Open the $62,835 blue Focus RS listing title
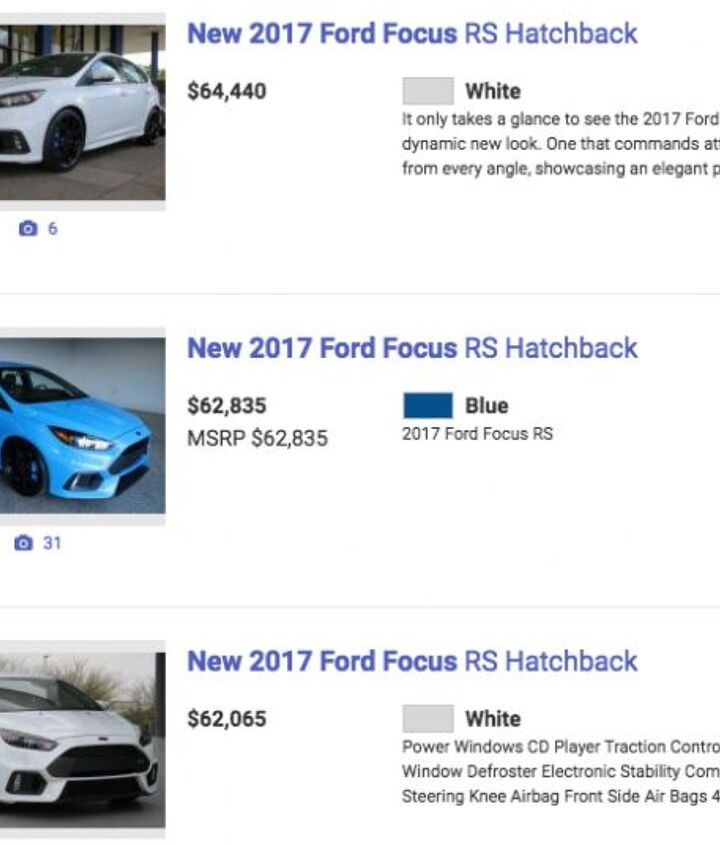 coord(412,348)
